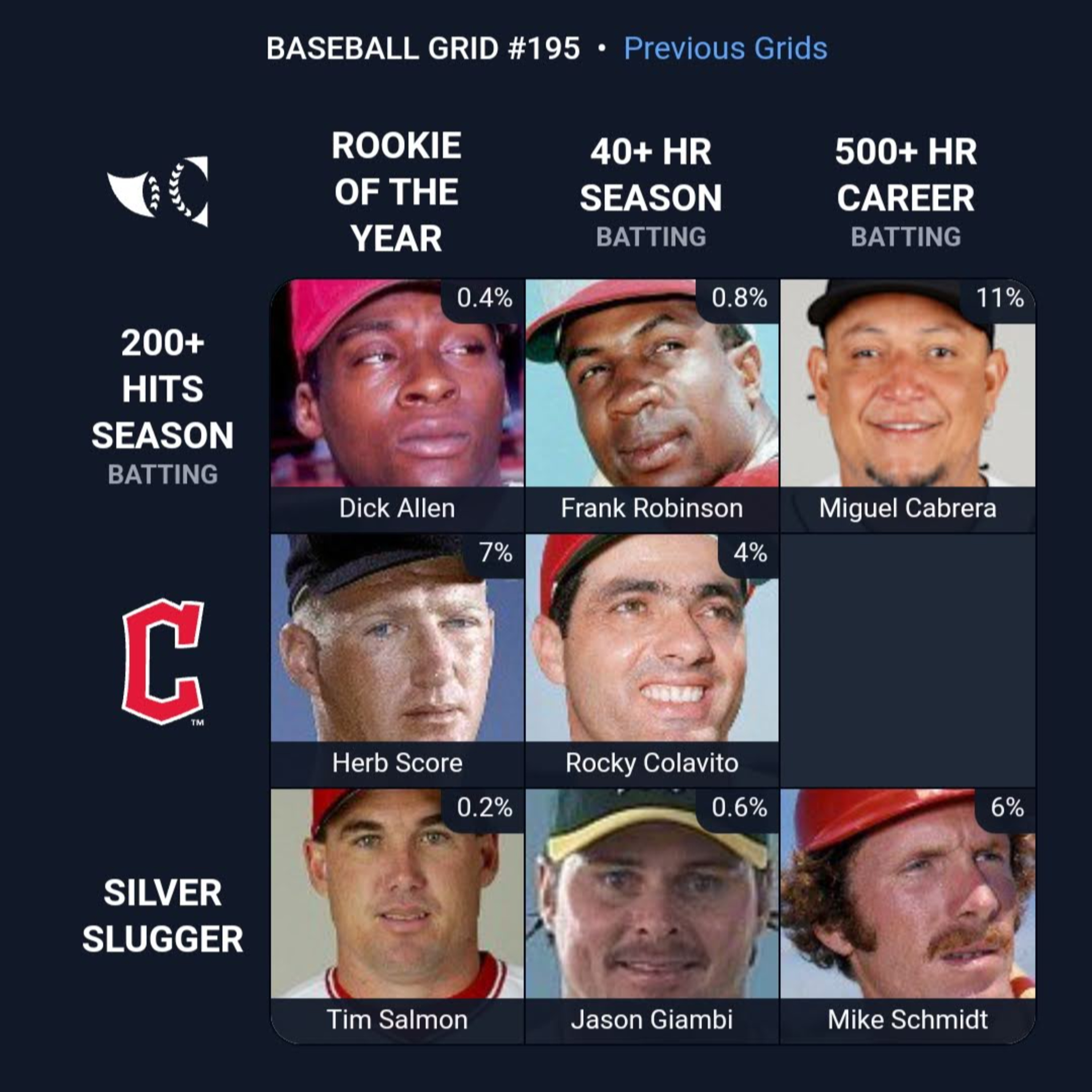This screenshot has width=1092, height=1092.
Task: Select the Rocky Colavito tile
Action: [652, 660]
